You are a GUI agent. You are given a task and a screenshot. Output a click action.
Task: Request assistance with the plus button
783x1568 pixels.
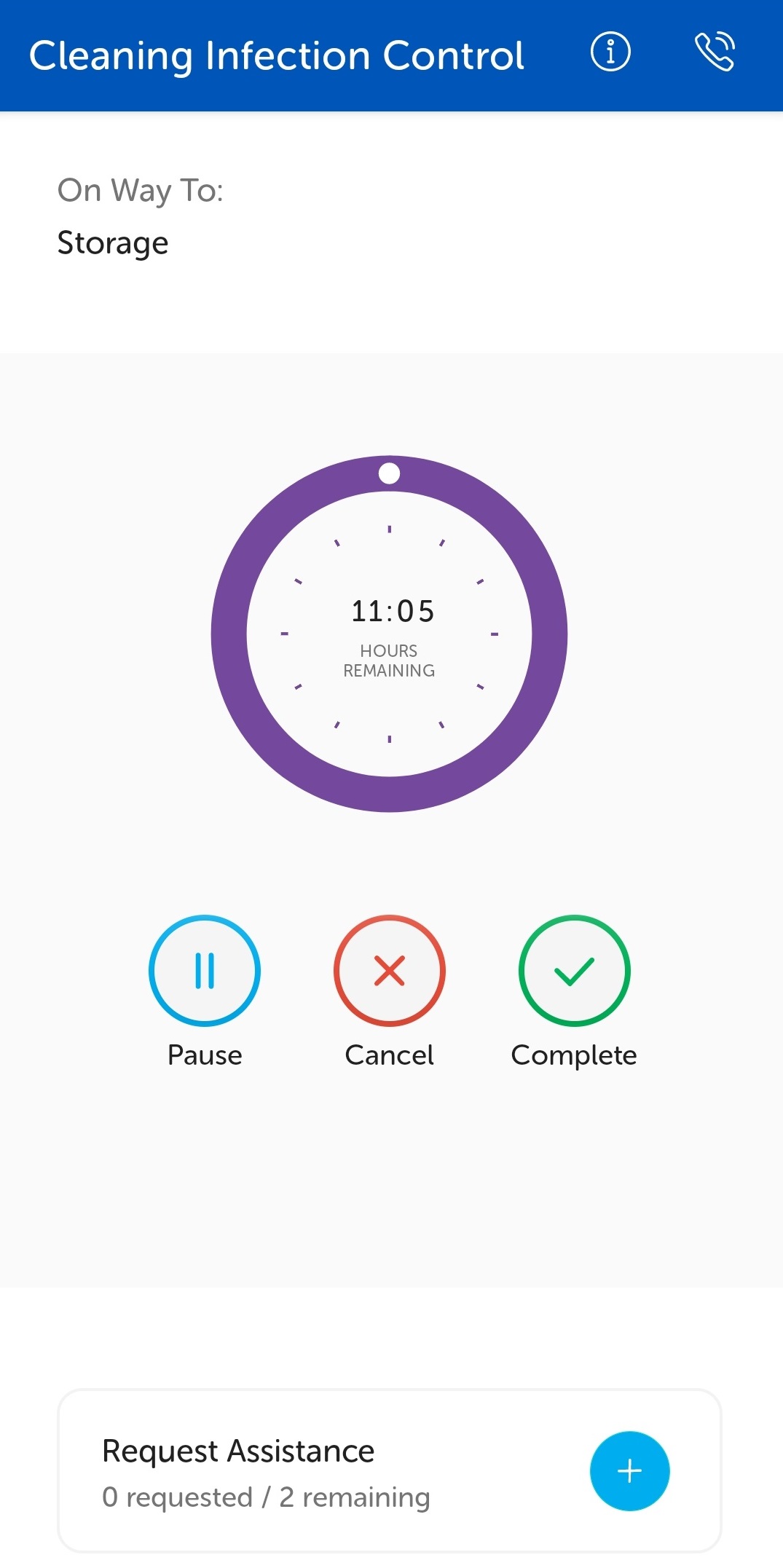(x=629, y=1470)
